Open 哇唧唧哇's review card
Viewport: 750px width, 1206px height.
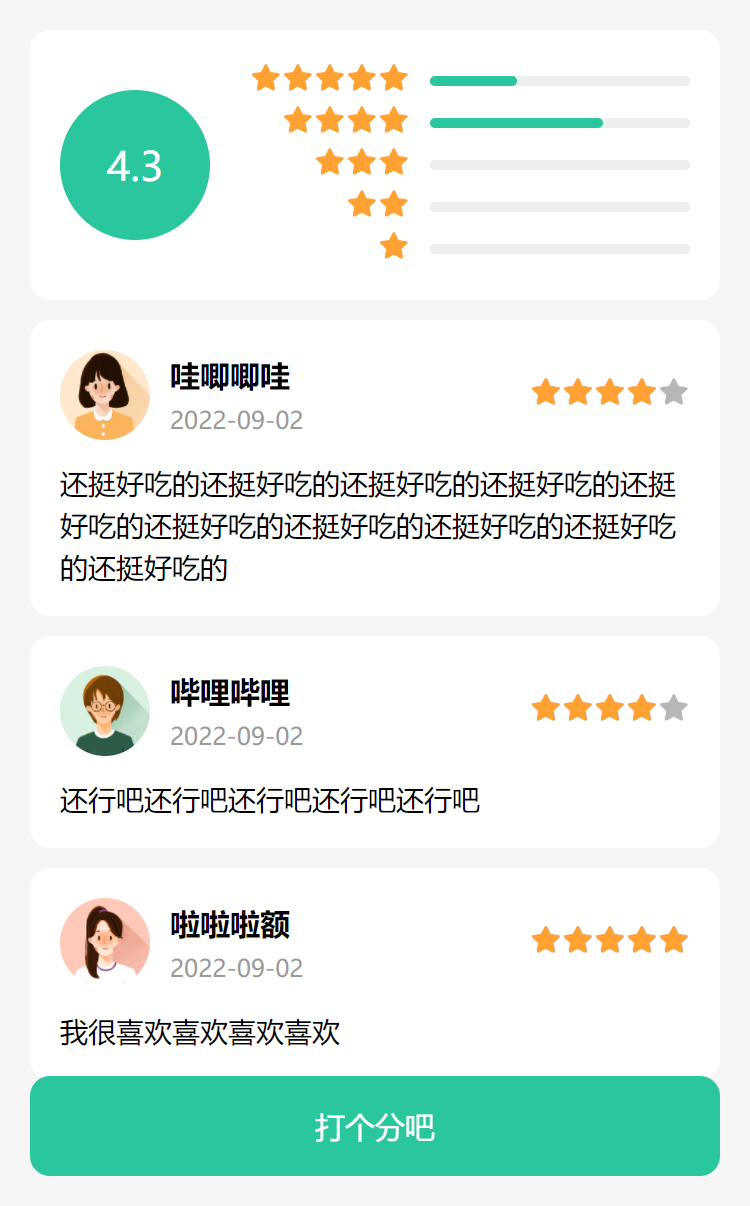pyautogui.click(x=375, y=468)
